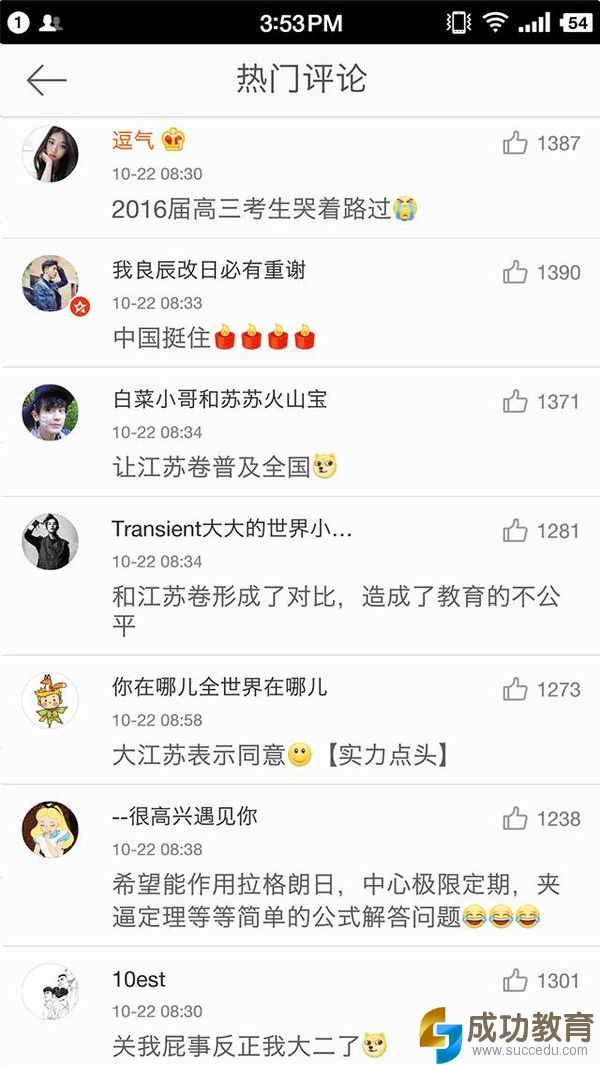600x1065 pixels.
Task: Like the comment by Transient大大的世界小
Action: [x=515, y=530]
